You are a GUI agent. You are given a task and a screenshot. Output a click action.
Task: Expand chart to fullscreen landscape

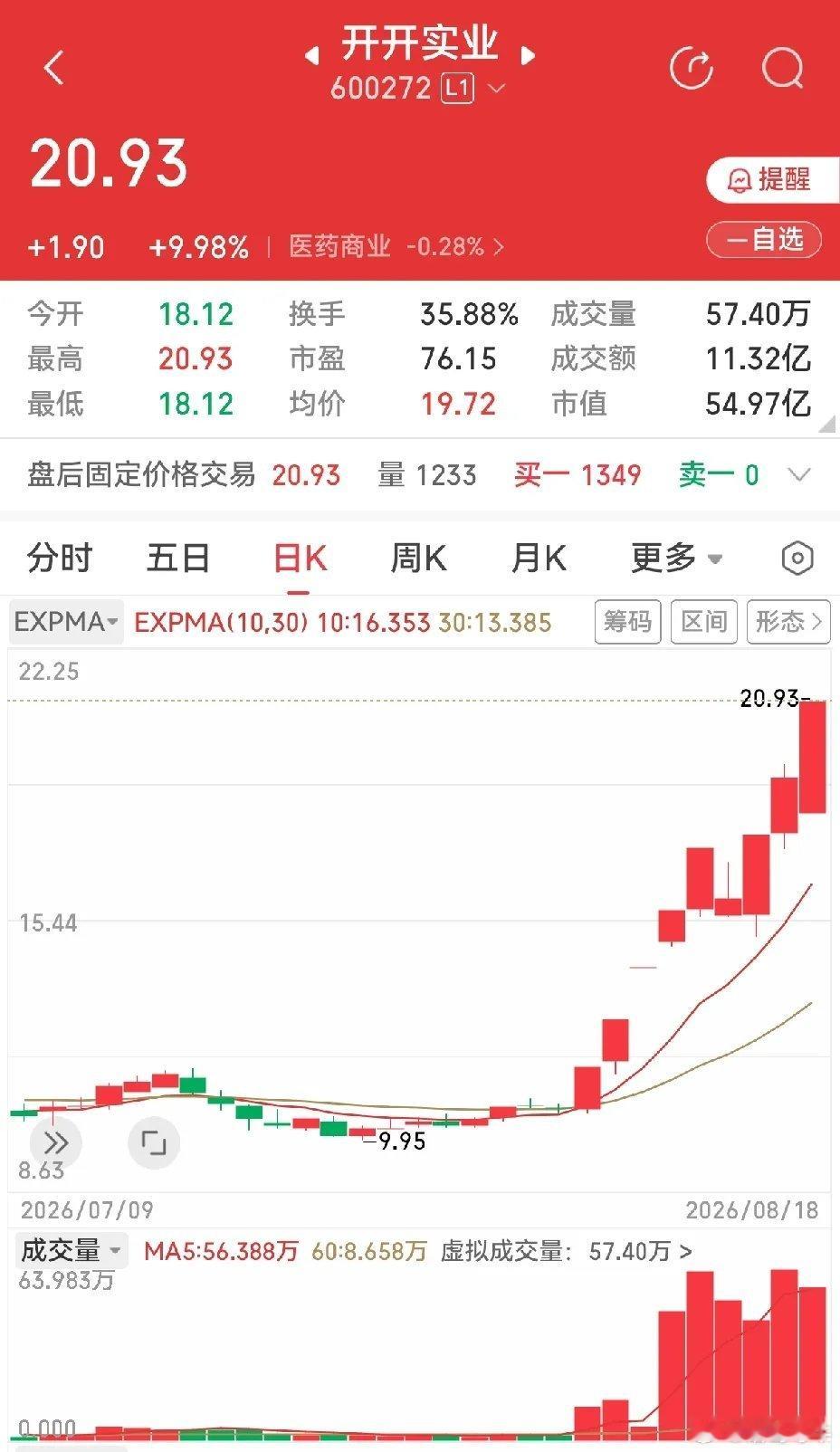coord(154,1143)
